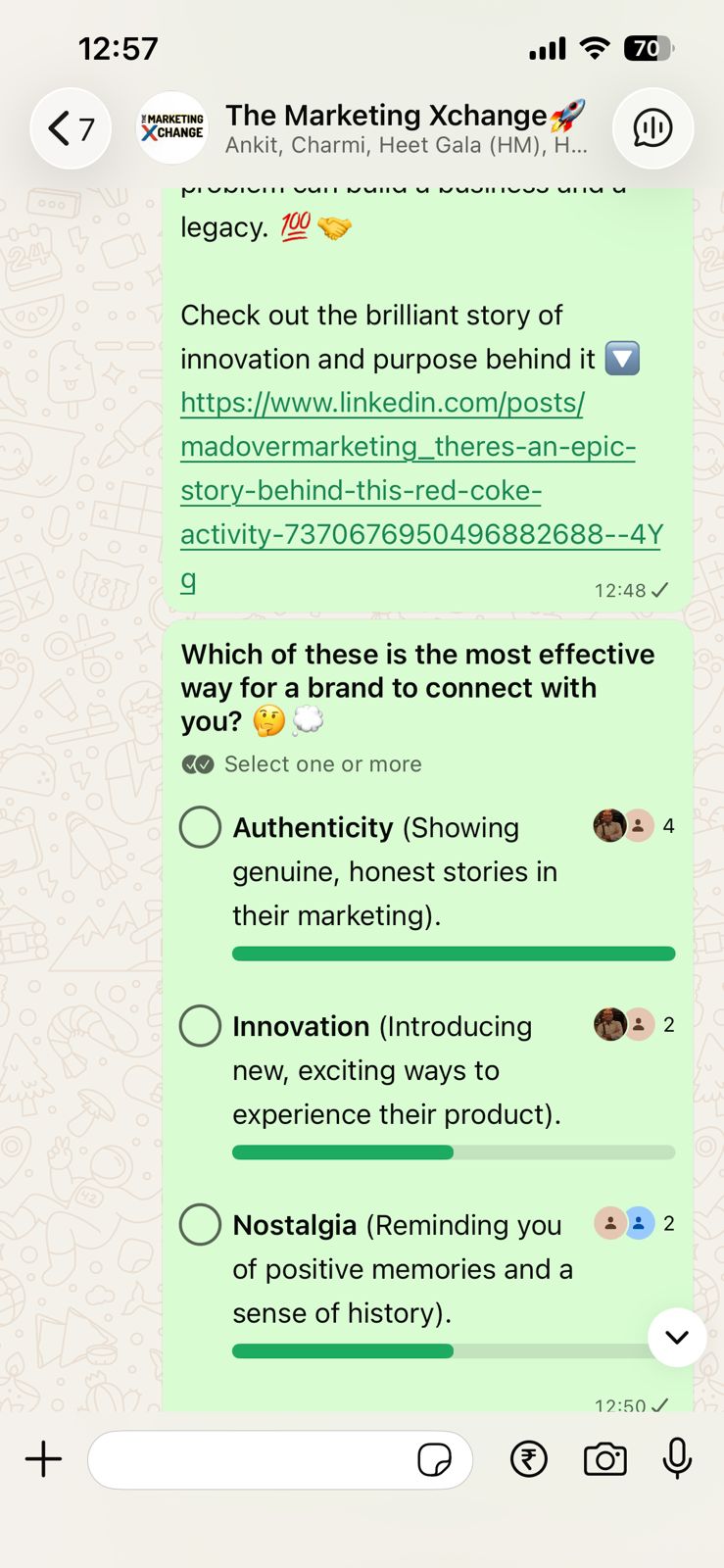Jump to the latest messages

(677, 1337)
